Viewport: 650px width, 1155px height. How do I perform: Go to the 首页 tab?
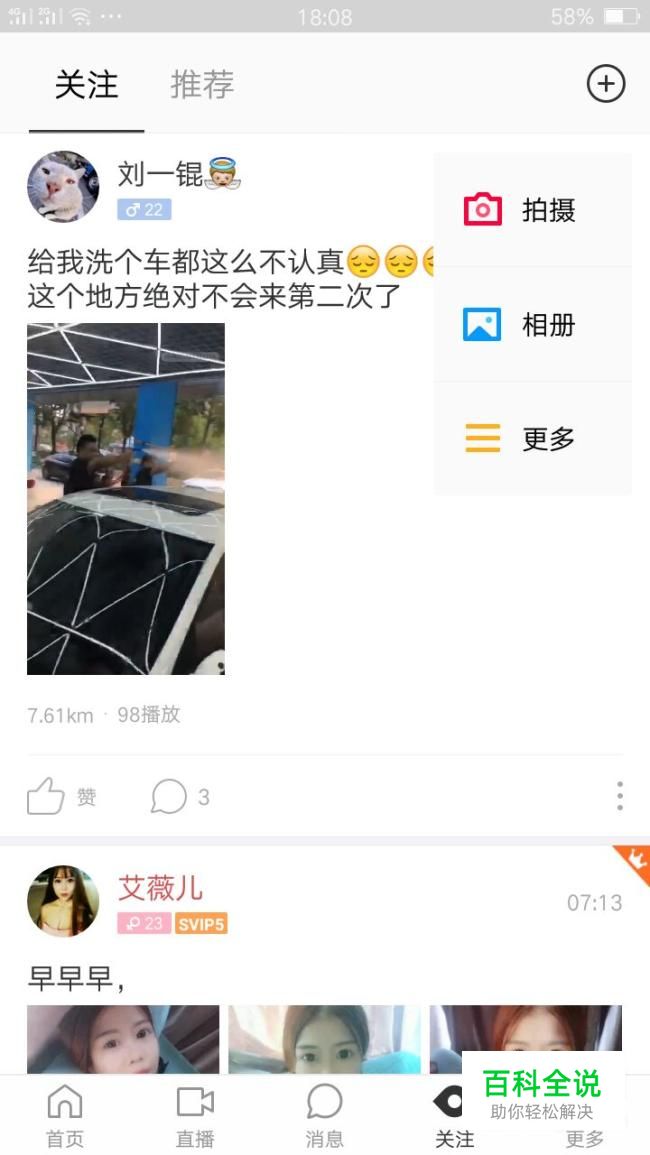pyautogui.click(x=65, y=1115)
